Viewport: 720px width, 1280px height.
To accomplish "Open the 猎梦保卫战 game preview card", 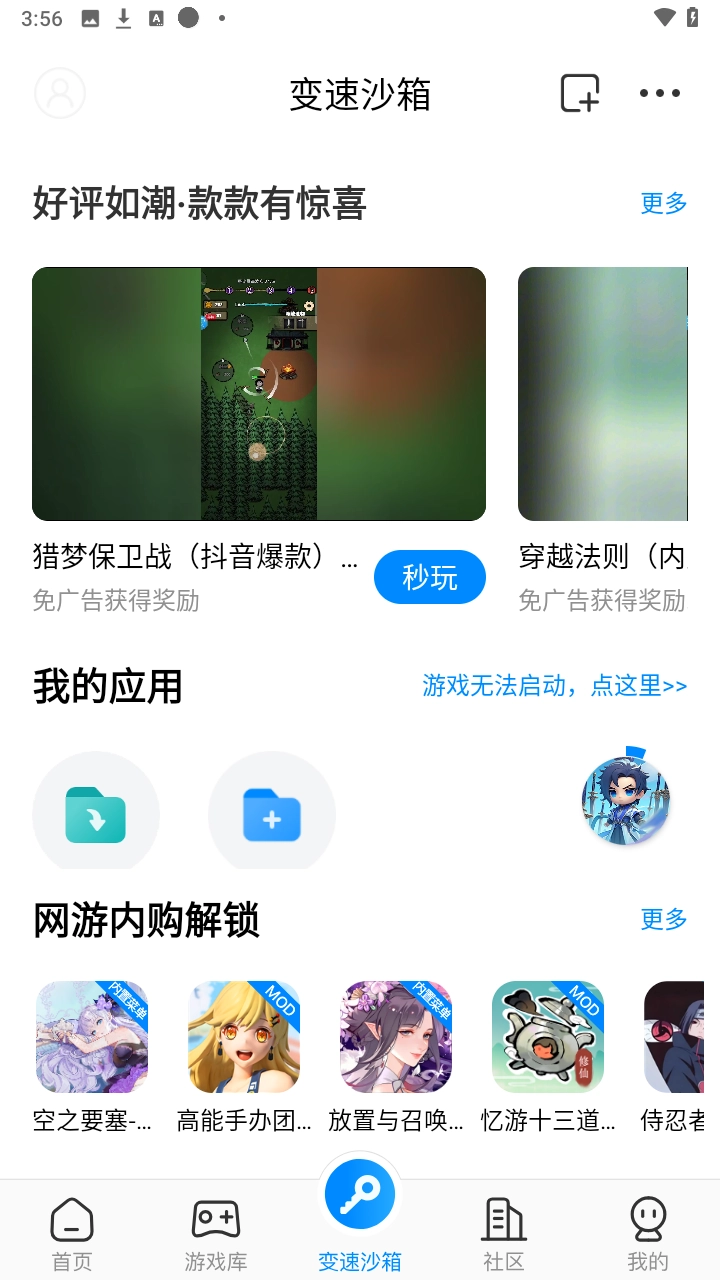I will [259, 394].
